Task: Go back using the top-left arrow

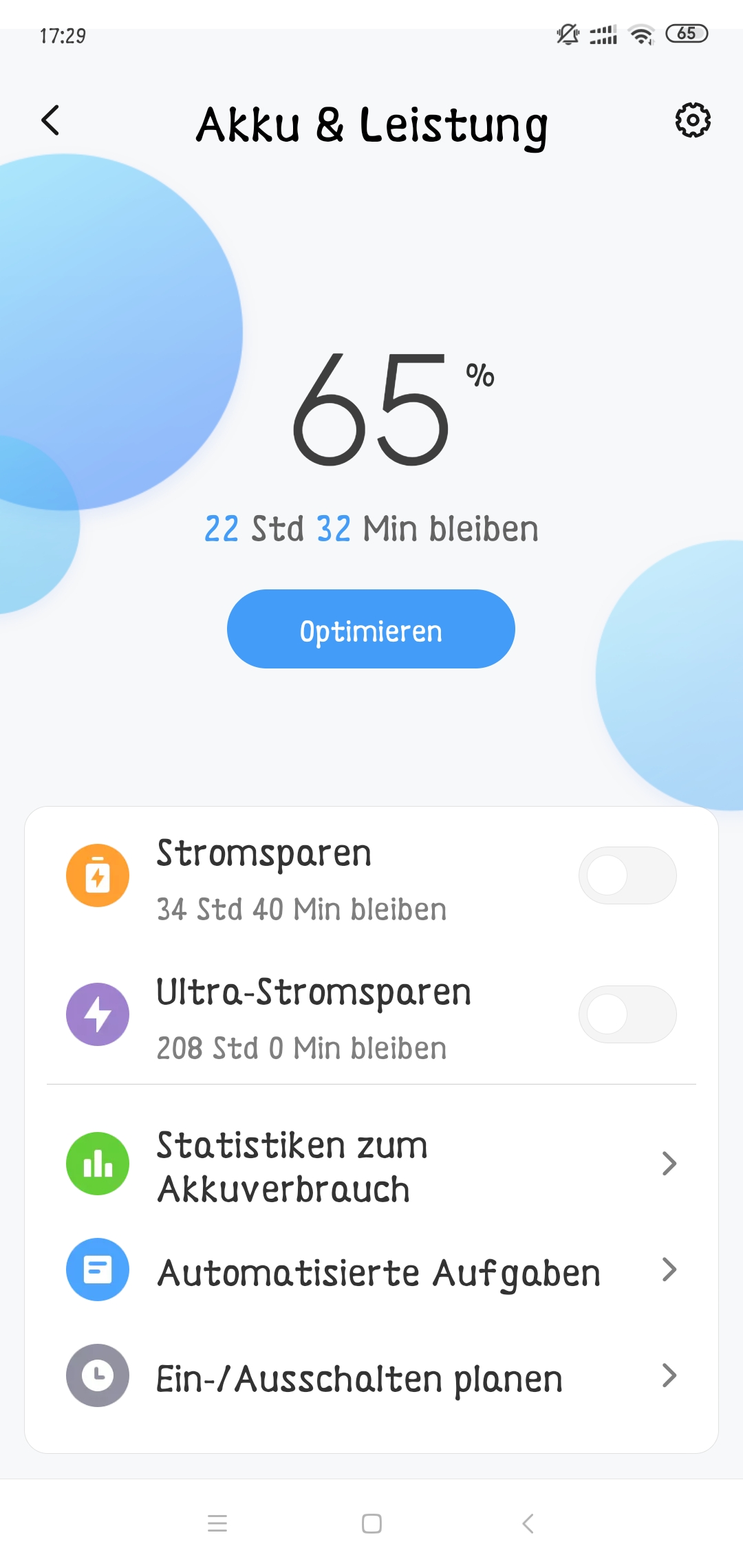Action: point(50,120)
